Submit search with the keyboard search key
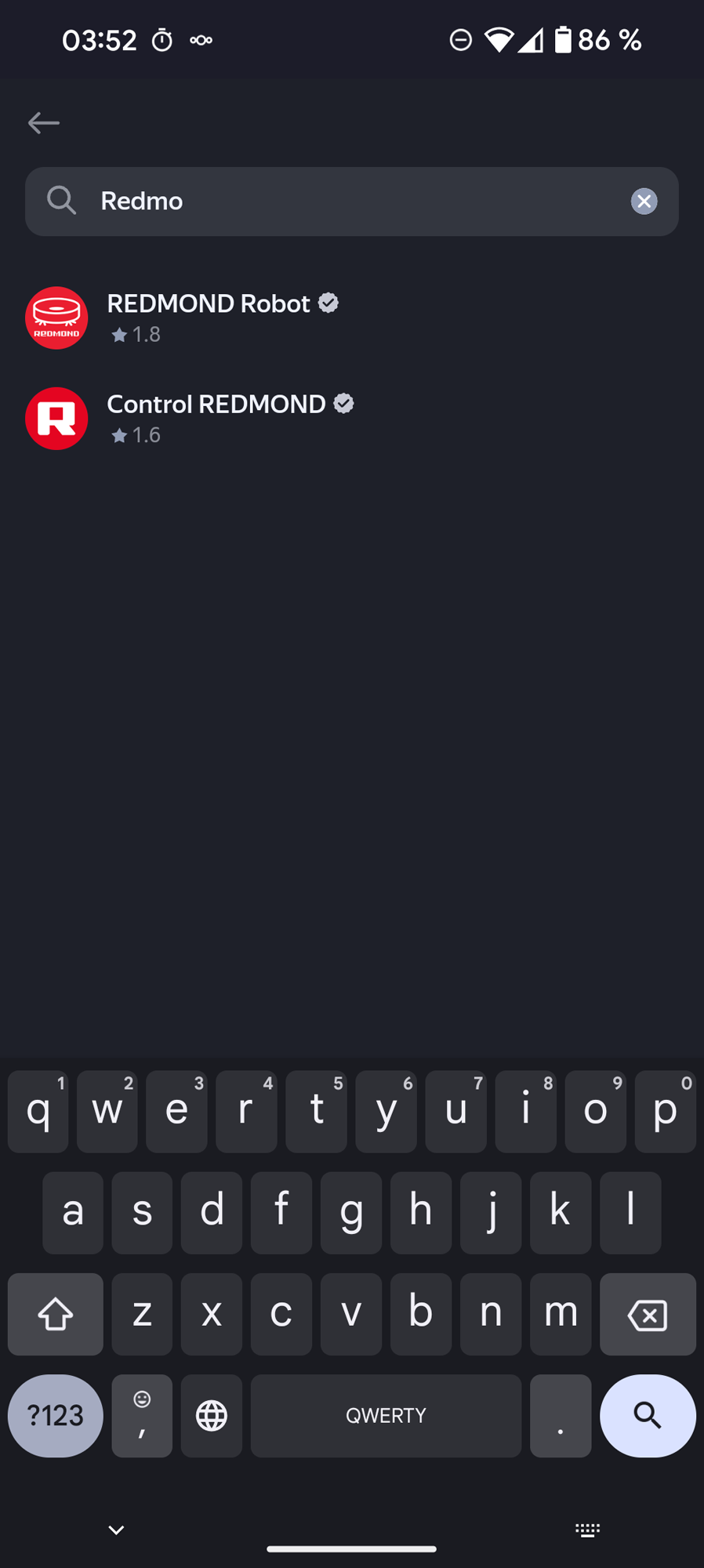This screenshot has width=704, height=1568. 647,1415
